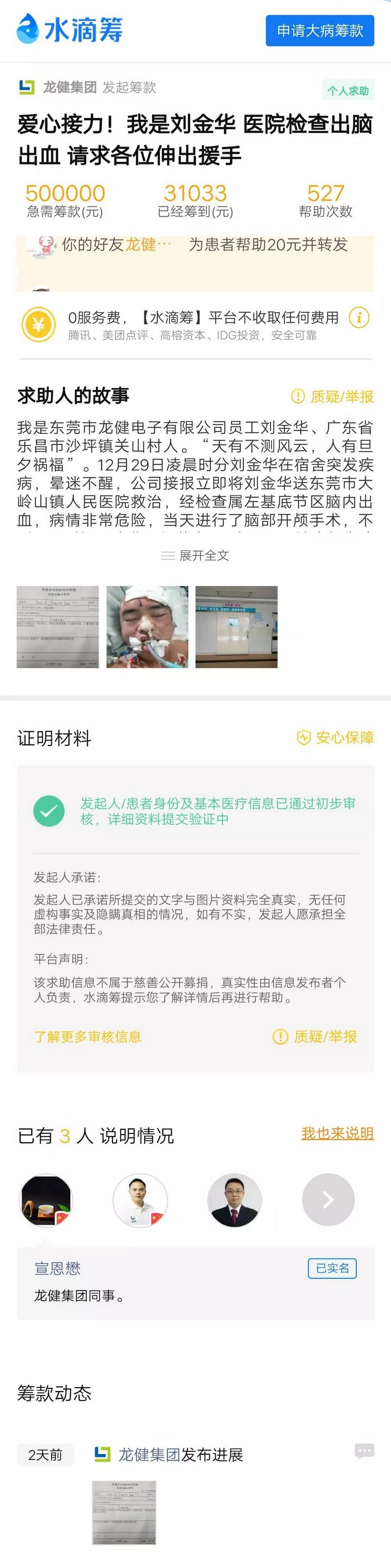This screenshot has height=1568, width=391.
Task: Select the verifier avatar in dark suit
Action: pos(235,1200)
